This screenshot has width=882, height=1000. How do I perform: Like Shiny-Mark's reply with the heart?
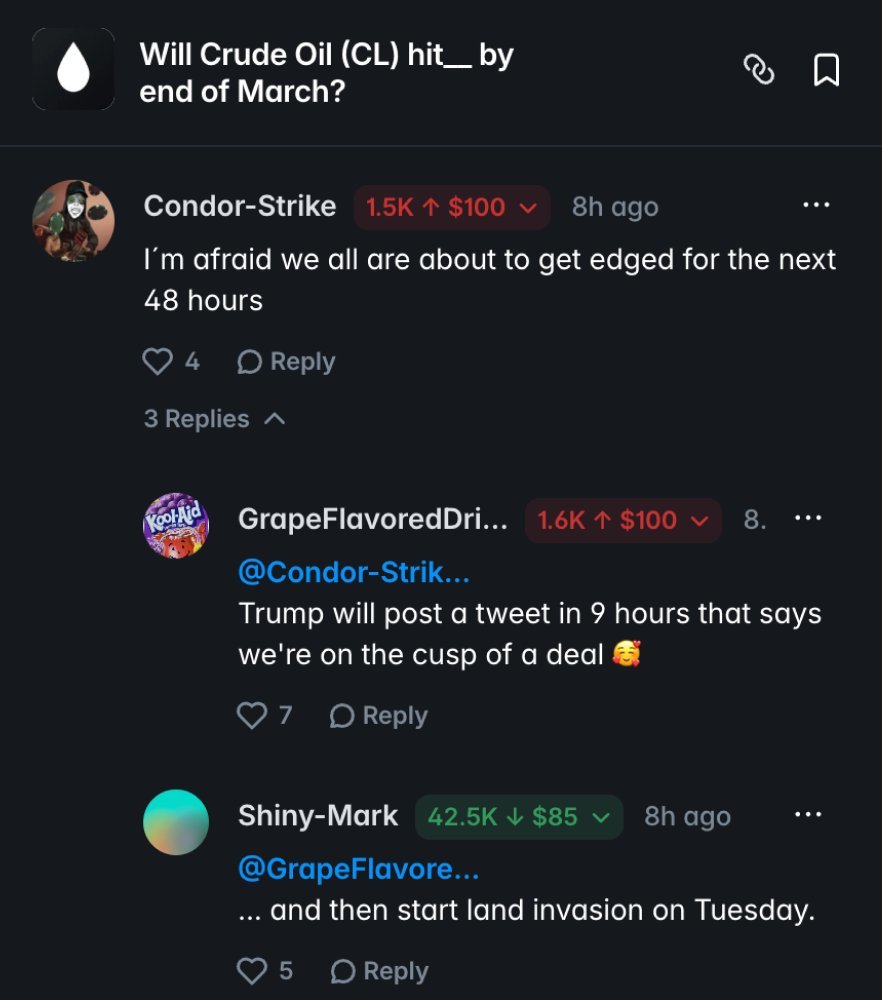pyautogui.click(x=252, y=969)
